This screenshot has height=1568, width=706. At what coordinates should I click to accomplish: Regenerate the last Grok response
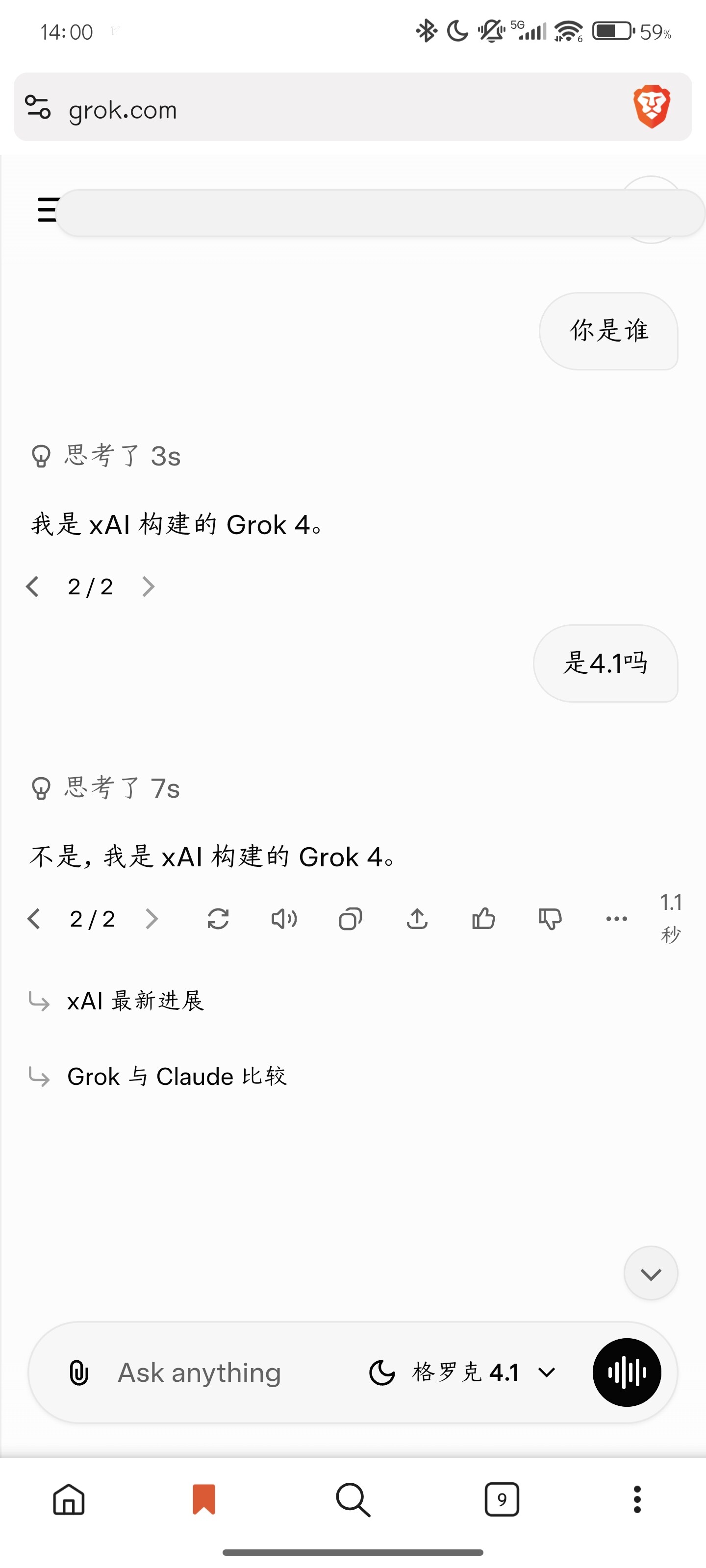[218, 919]
